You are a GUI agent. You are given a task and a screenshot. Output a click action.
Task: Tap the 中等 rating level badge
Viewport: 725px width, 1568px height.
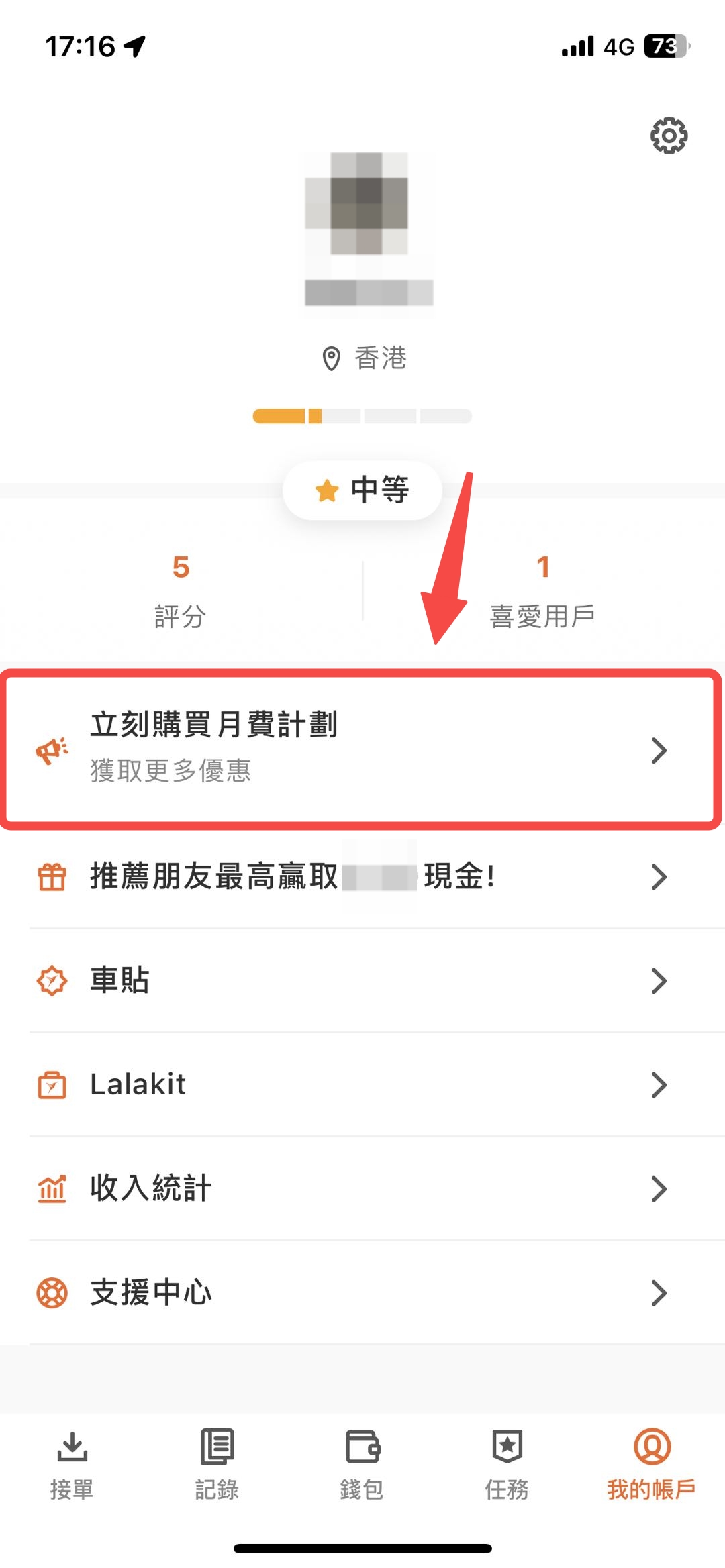[x=362, y=490]
